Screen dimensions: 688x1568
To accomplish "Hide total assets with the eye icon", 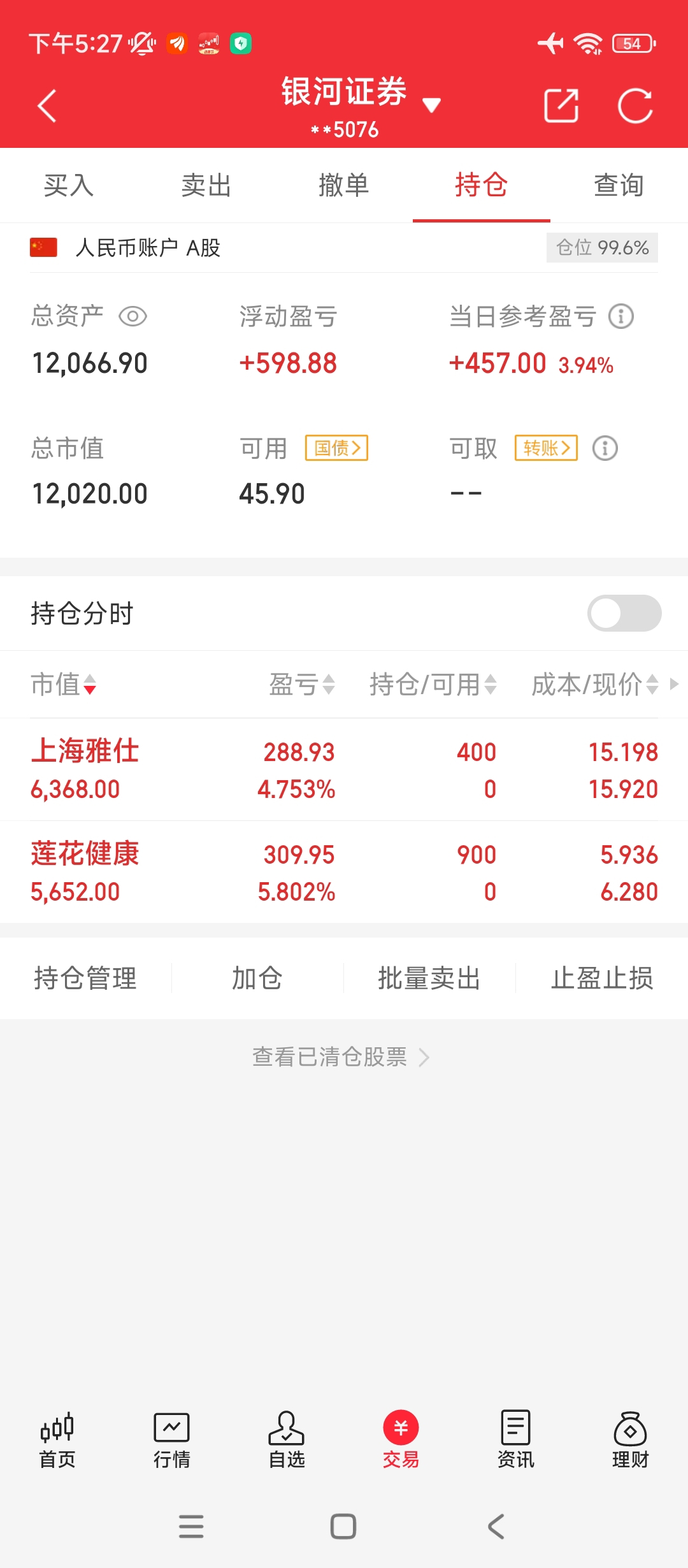I will pos(133,316).
